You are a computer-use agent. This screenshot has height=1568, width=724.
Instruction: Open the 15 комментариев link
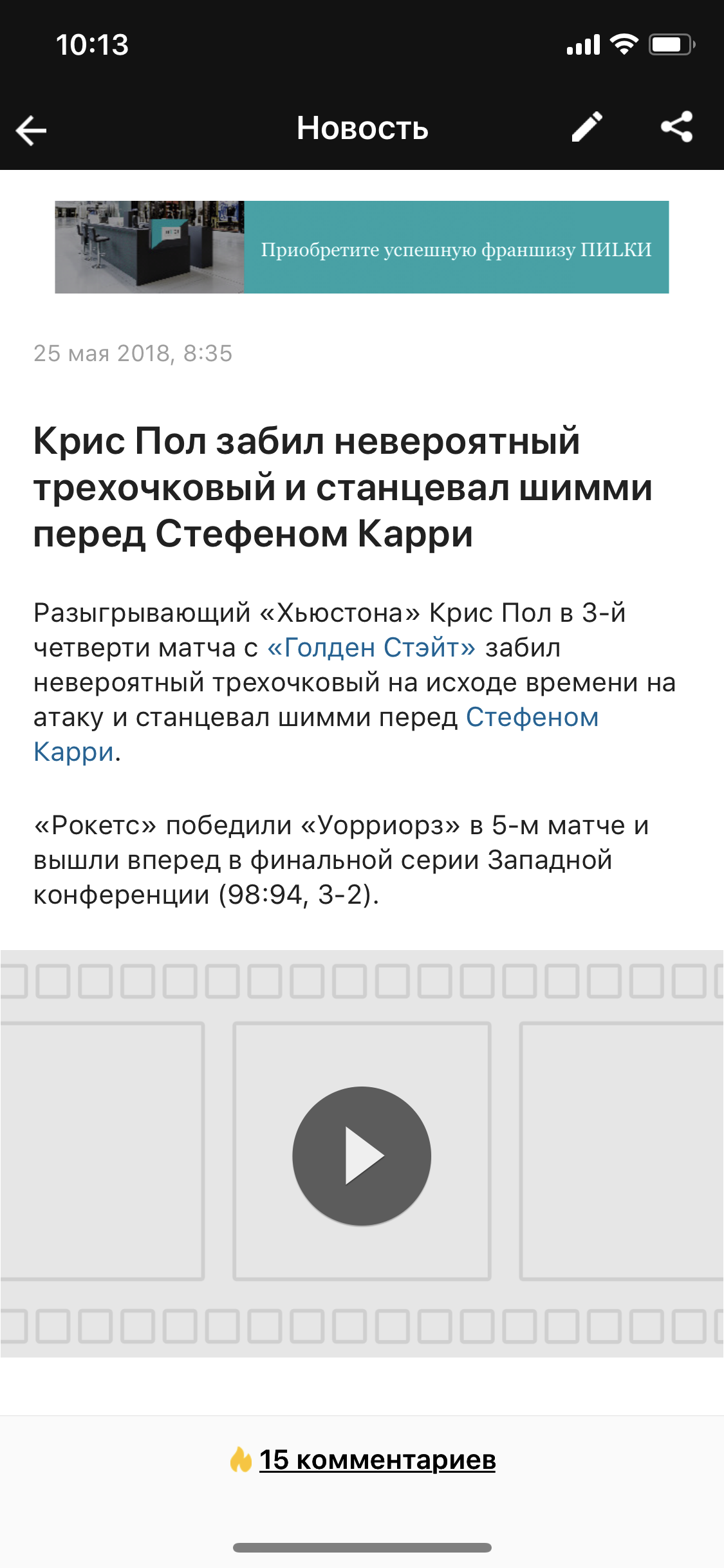point(377,1460)
